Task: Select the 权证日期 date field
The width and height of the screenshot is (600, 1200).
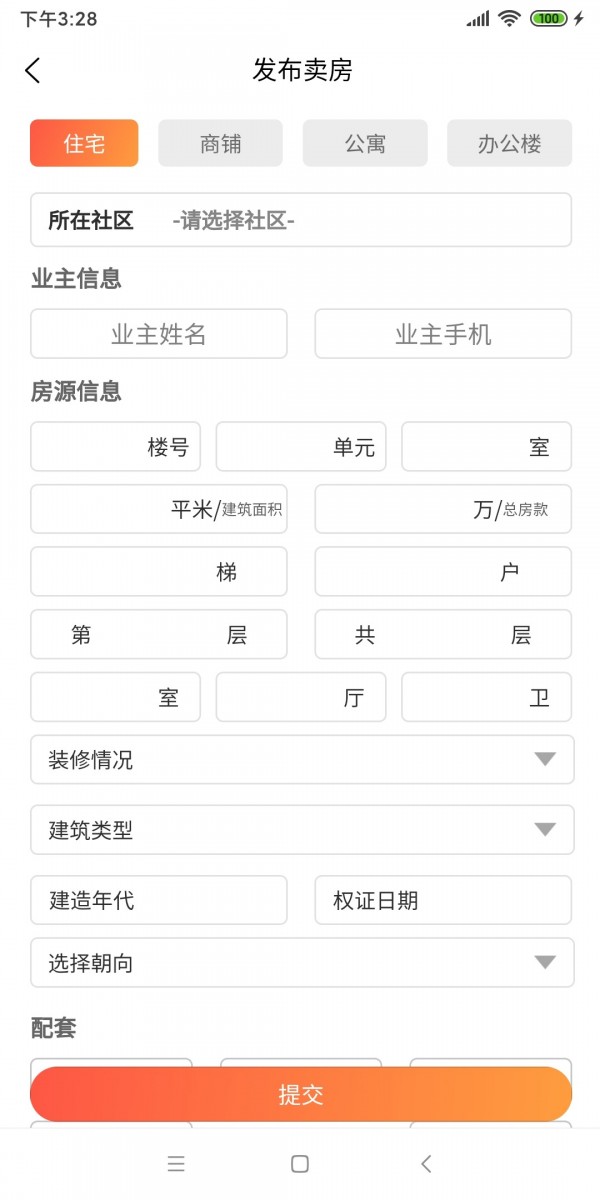Action: coord(443,900)
